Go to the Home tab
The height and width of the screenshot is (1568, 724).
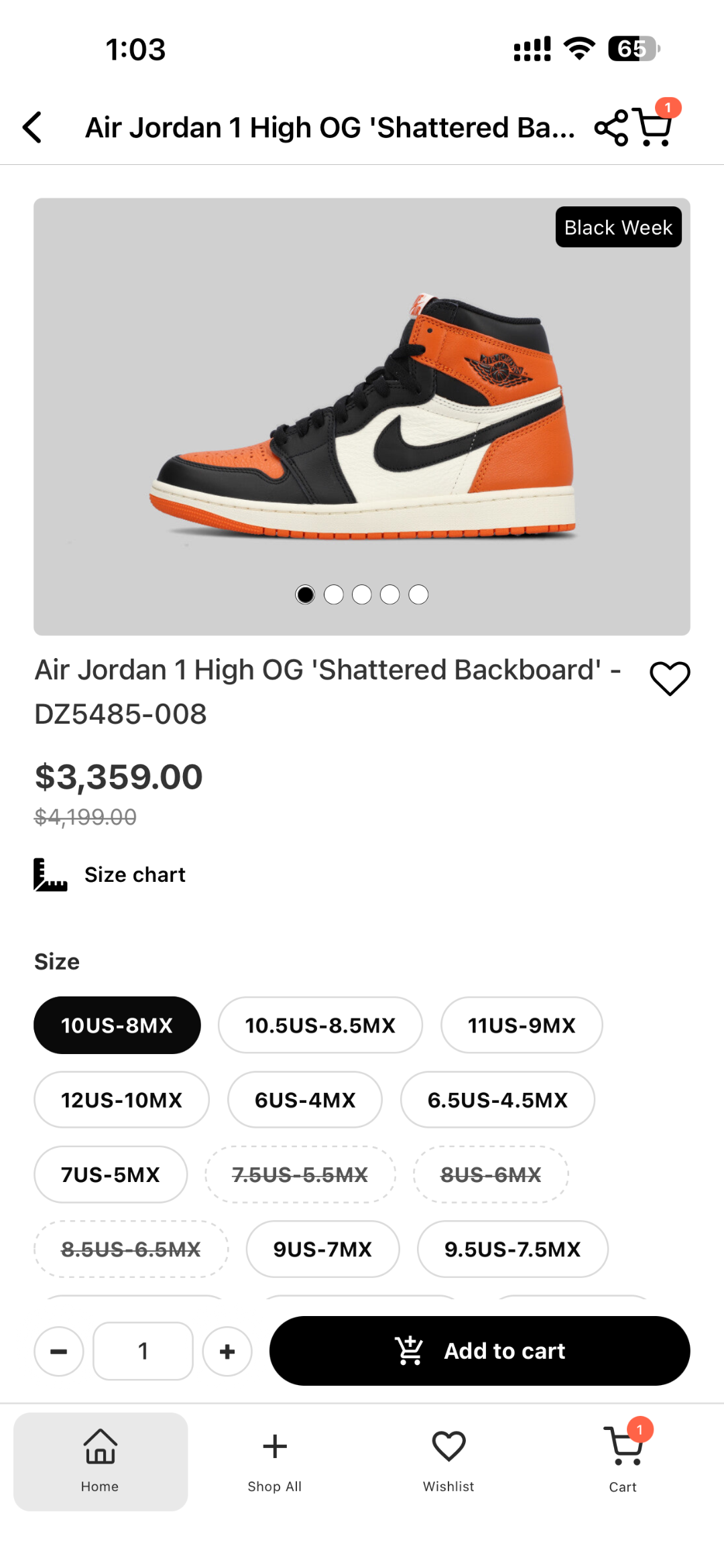coord(101,1462)
